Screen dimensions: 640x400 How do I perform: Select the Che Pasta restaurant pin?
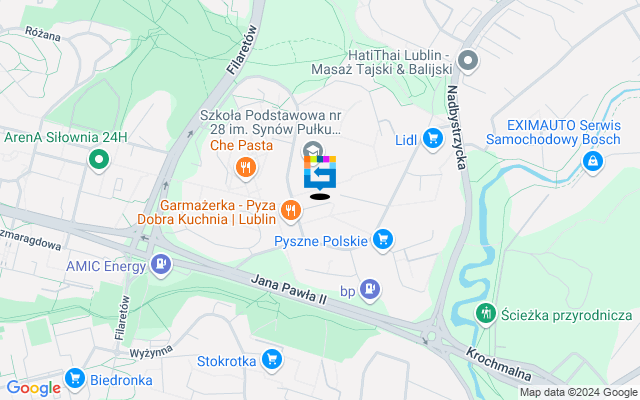244,167
